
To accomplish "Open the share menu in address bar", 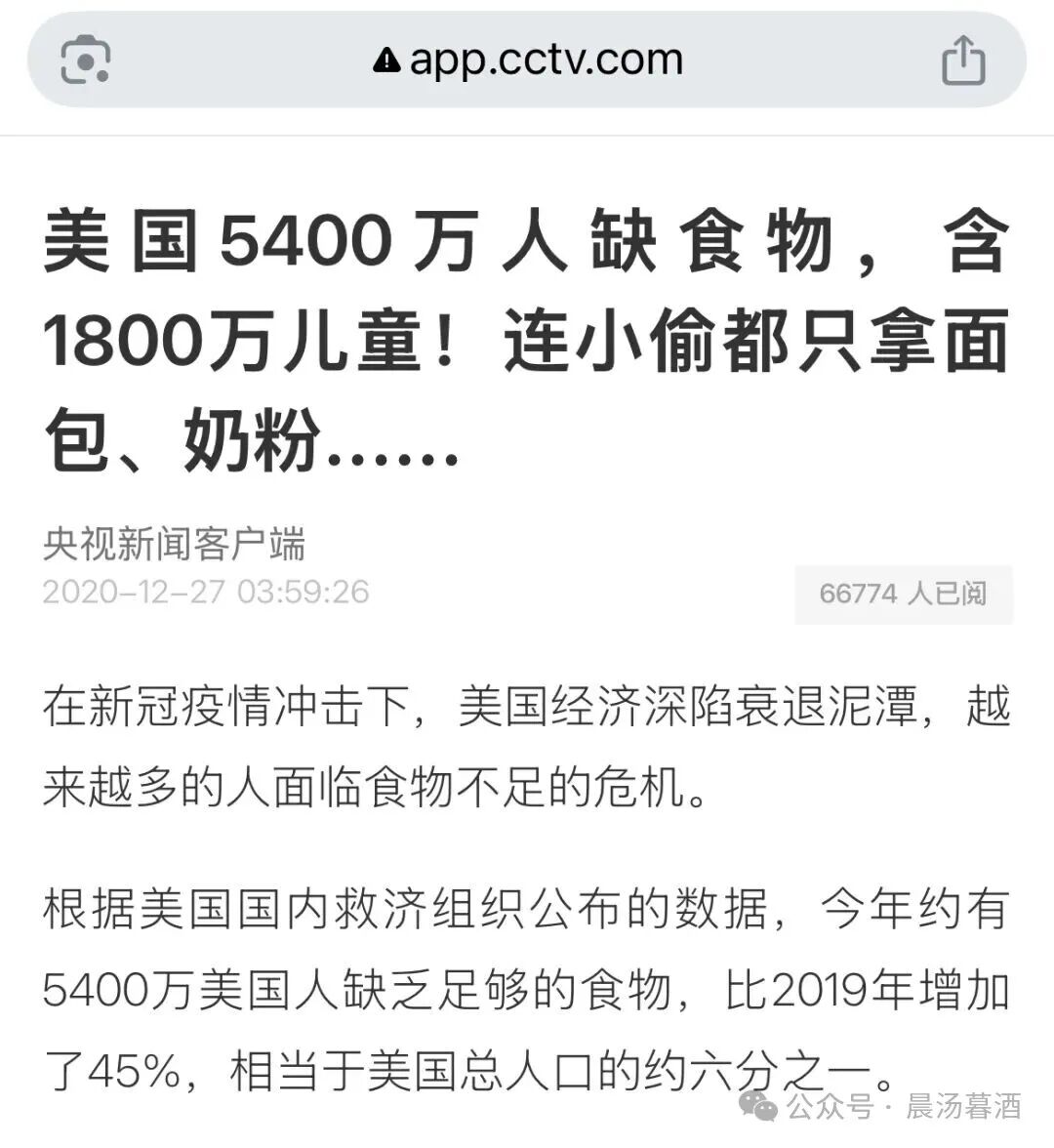I will click(x=962, y=61).
